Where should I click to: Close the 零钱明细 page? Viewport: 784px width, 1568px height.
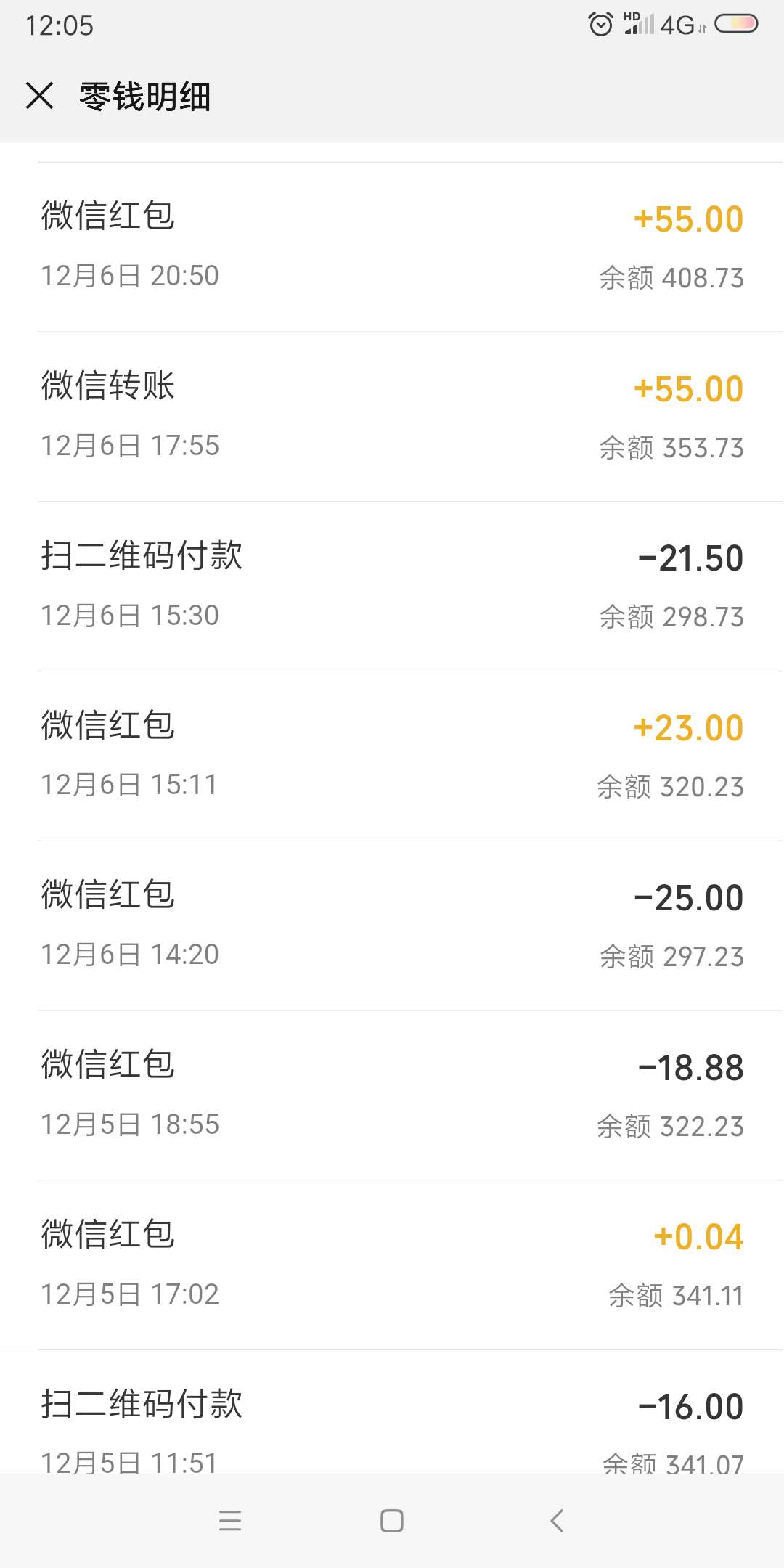click(39, 96)
